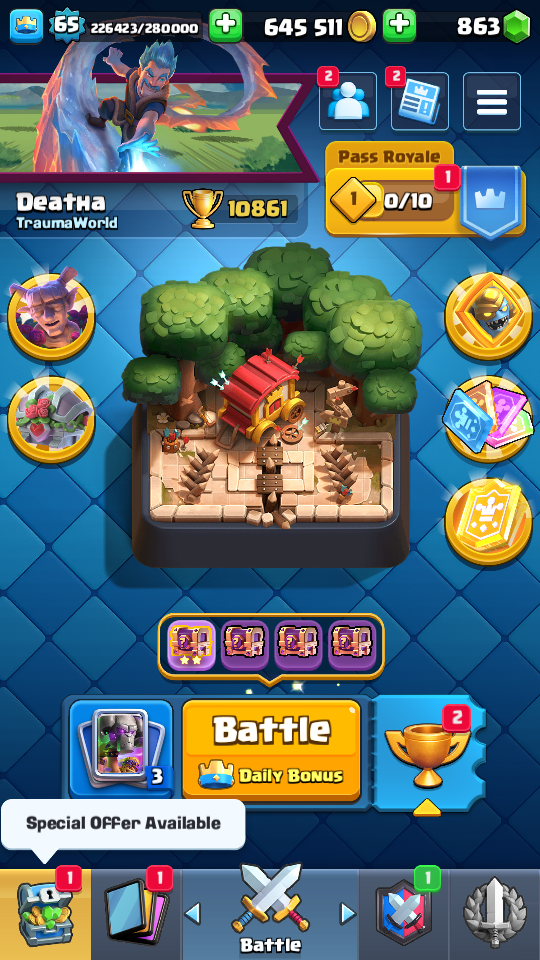Open the colorful banner cards button
Viewport: 540px width, 960px height.
[x=487, y=420]
